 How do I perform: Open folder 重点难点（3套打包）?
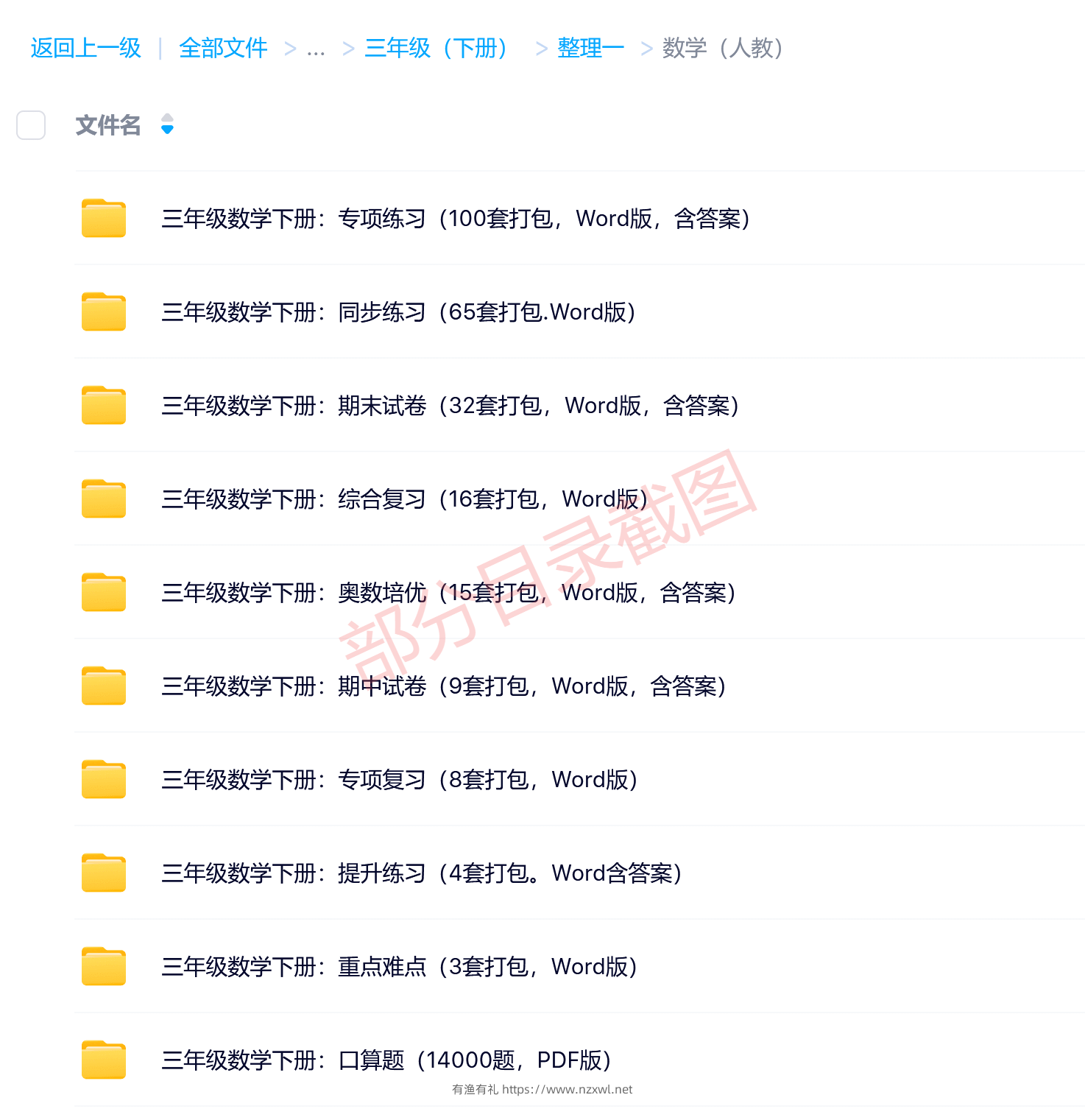click(399, 967)
